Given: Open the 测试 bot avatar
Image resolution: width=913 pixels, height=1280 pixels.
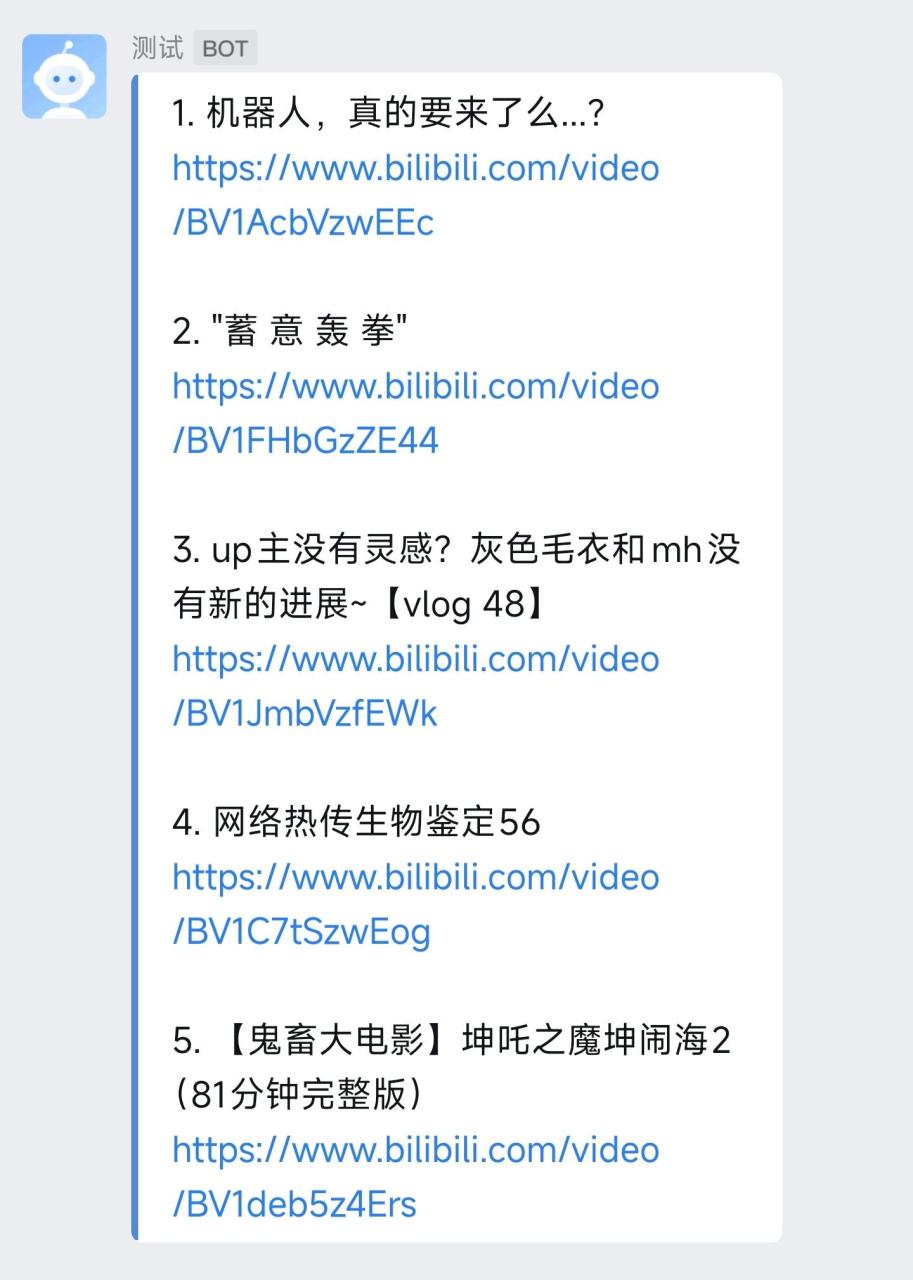Looking at the screenshot, I should (x=64, y=77).
